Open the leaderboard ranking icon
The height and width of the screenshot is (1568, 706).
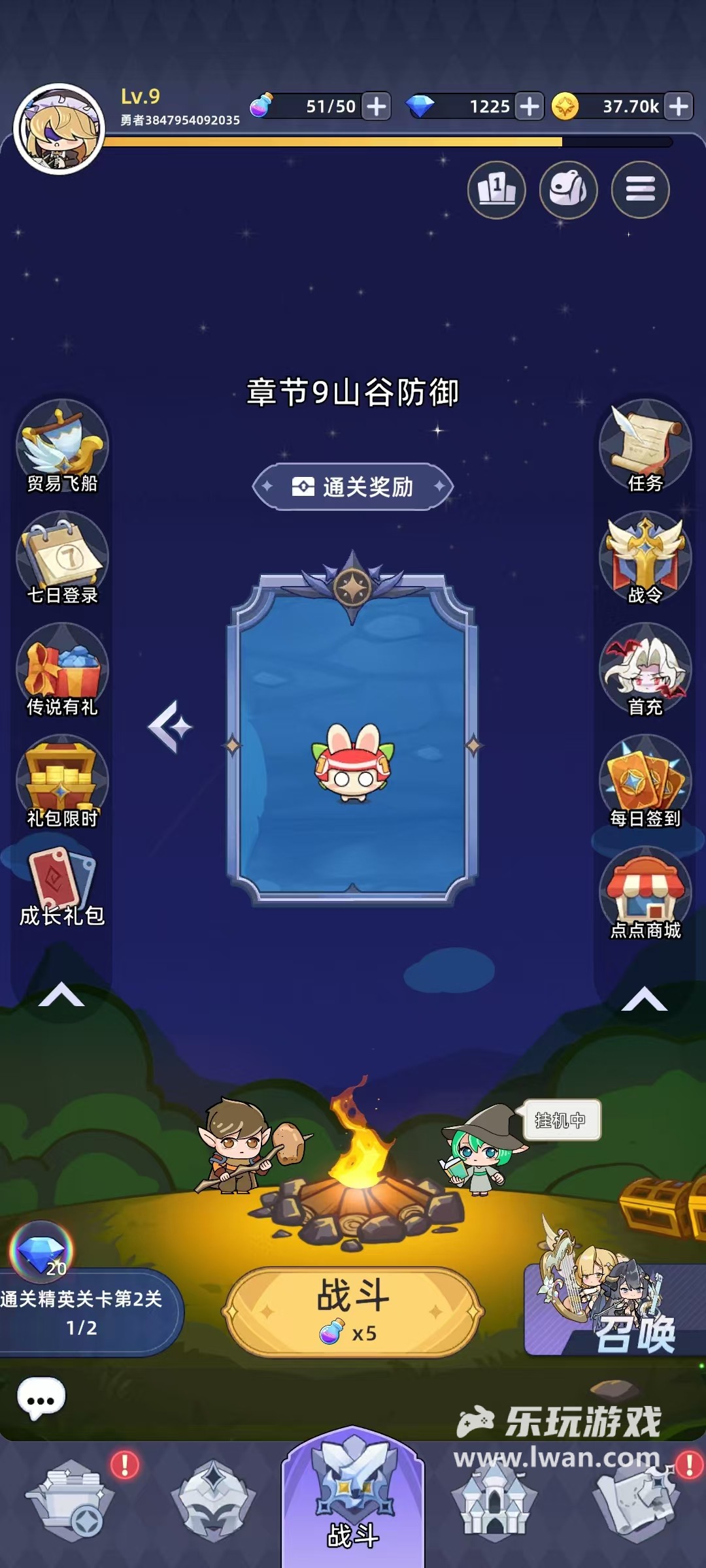tap(497, 190)
